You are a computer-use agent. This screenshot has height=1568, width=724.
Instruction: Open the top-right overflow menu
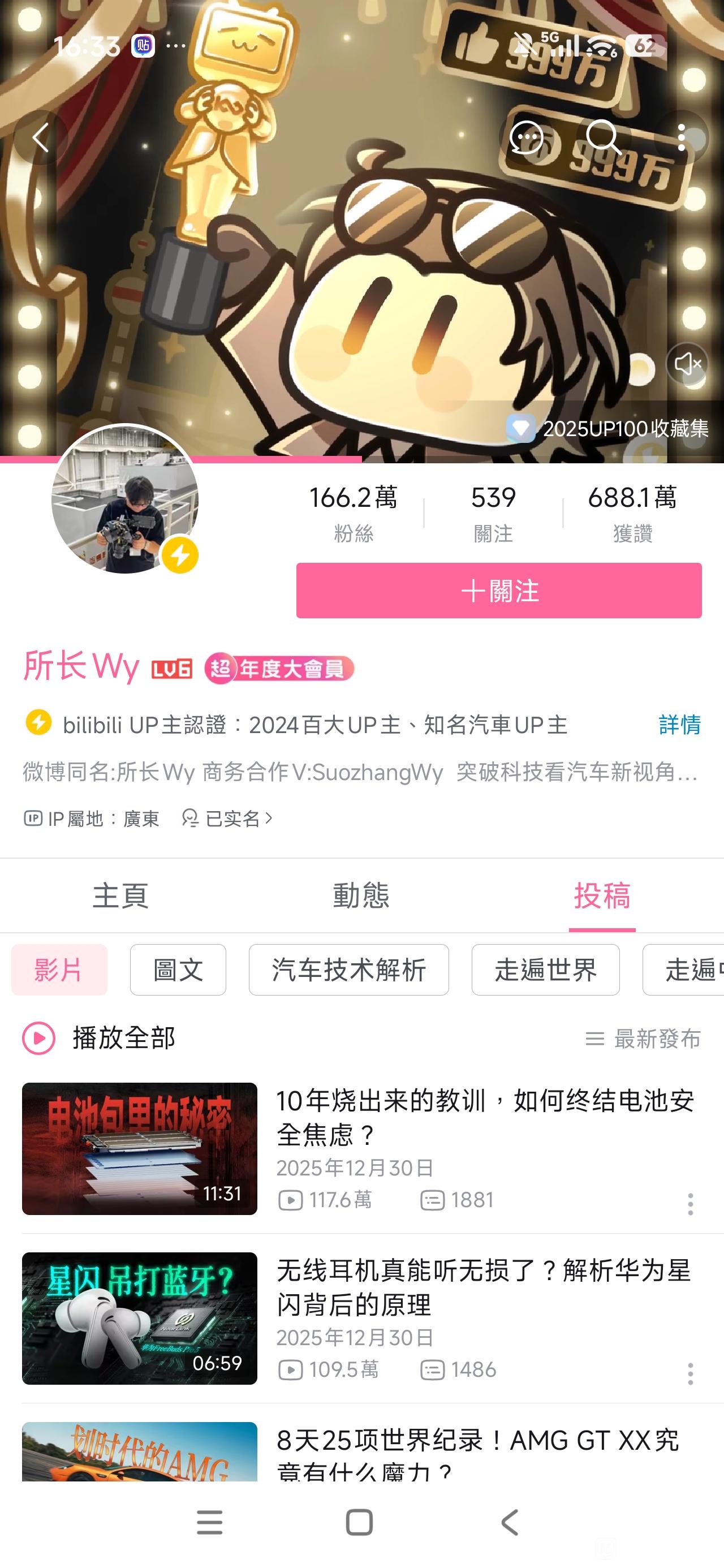tap(682, 138)
